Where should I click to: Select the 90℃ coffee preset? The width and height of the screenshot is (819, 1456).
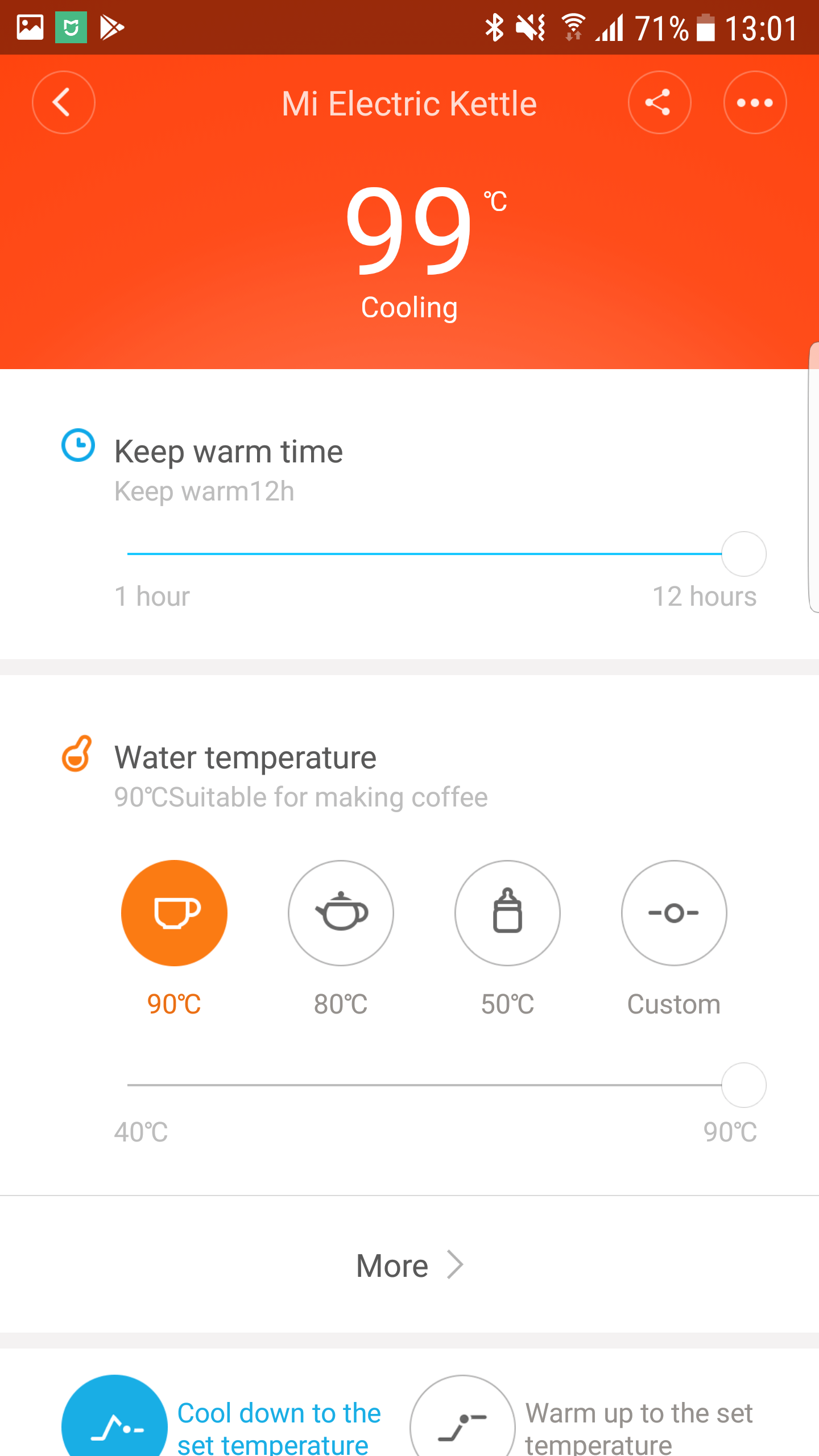pyautogui.click(x=174, y=913)
